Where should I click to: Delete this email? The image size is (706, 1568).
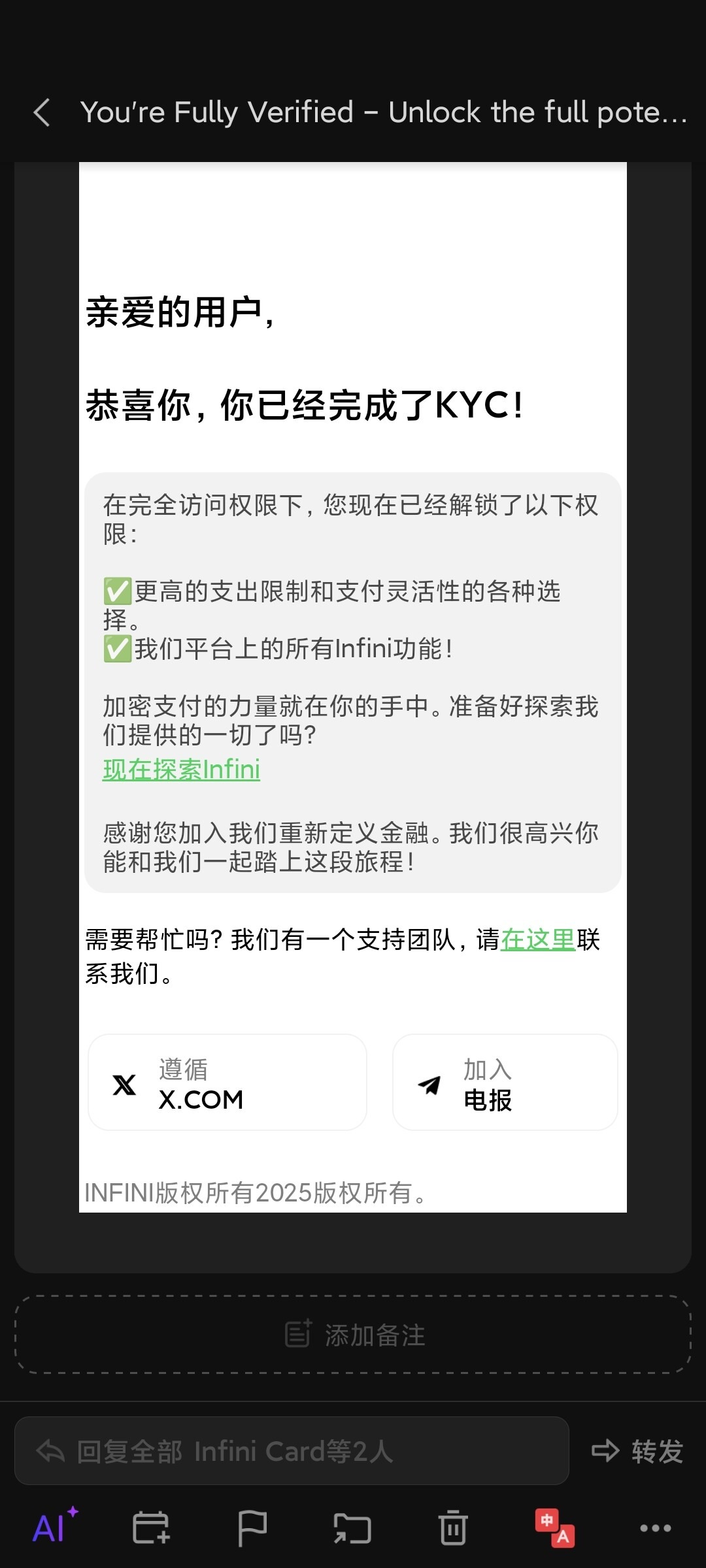tap(452, 1527)
